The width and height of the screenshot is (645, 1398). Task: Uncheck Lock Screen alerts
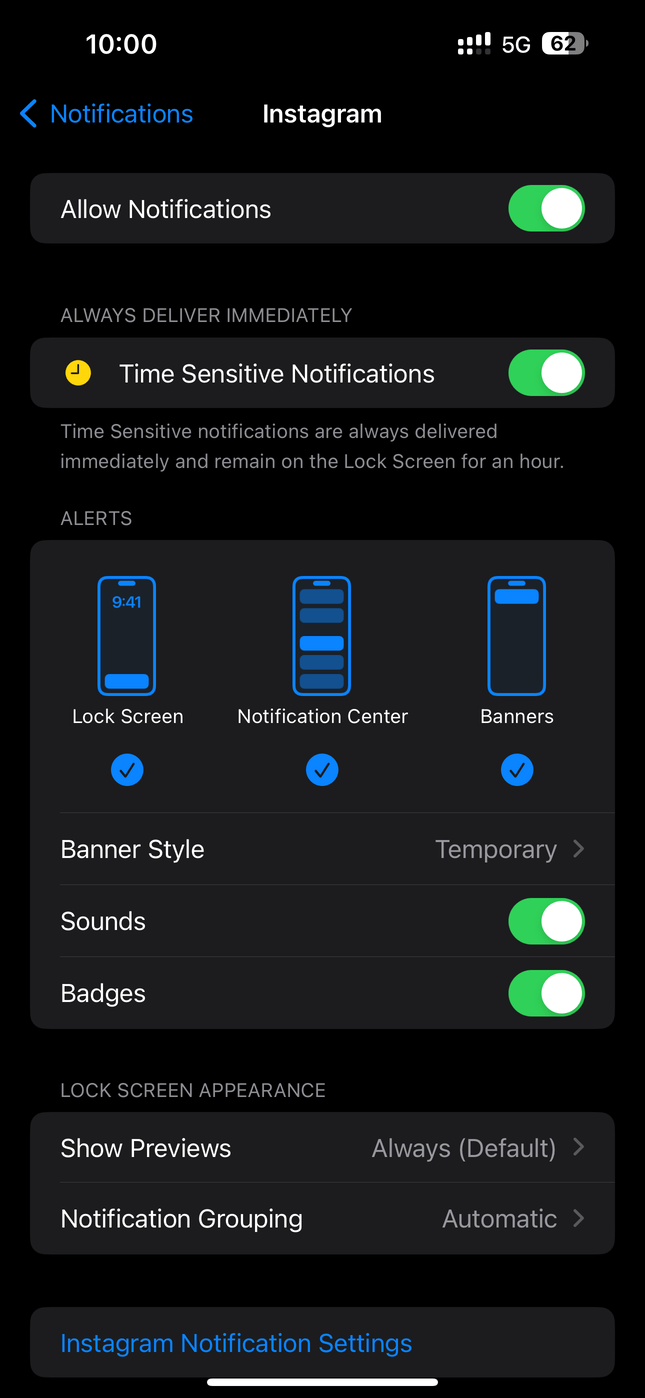pyautogui.click(x=127, y=770)
